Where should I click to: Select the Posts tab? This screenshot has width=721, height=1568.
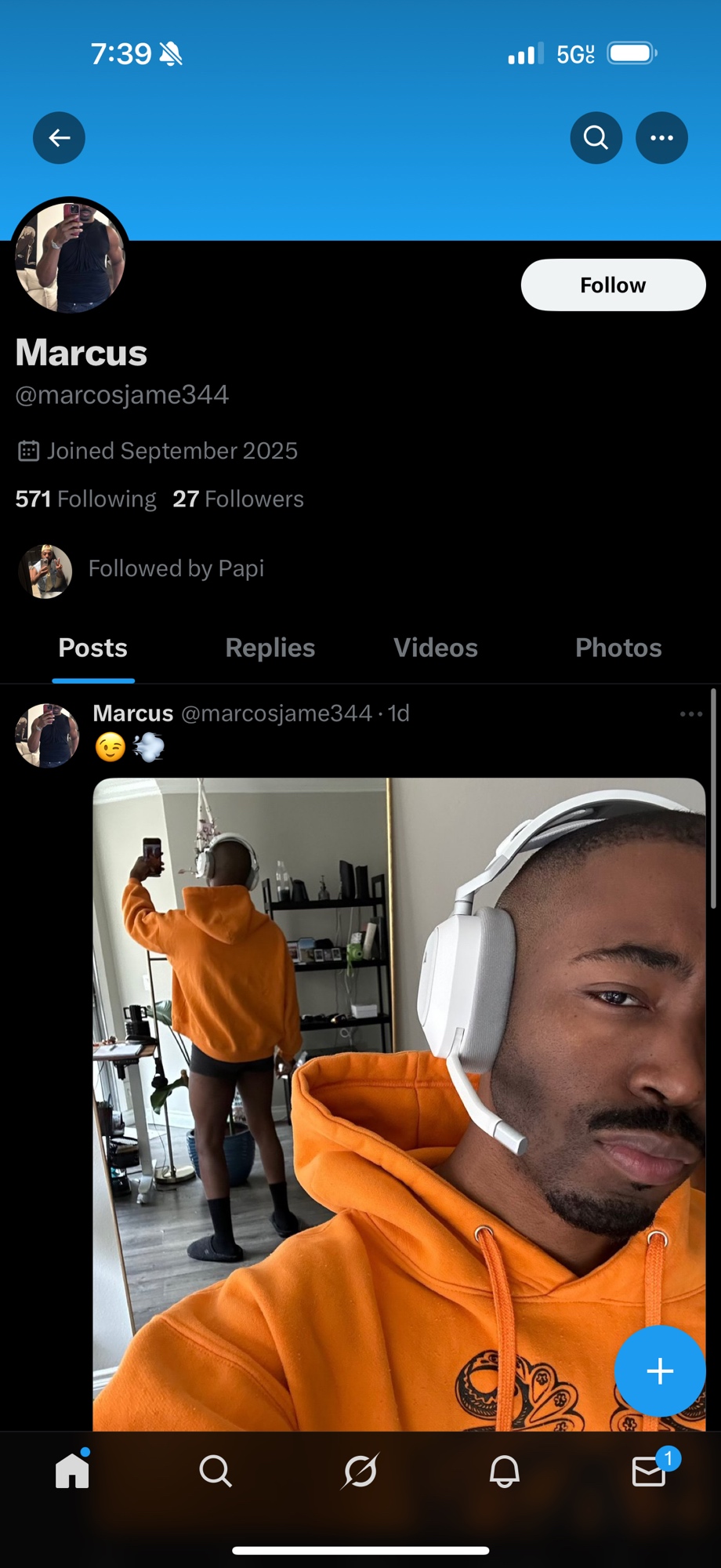pos(93,648)
